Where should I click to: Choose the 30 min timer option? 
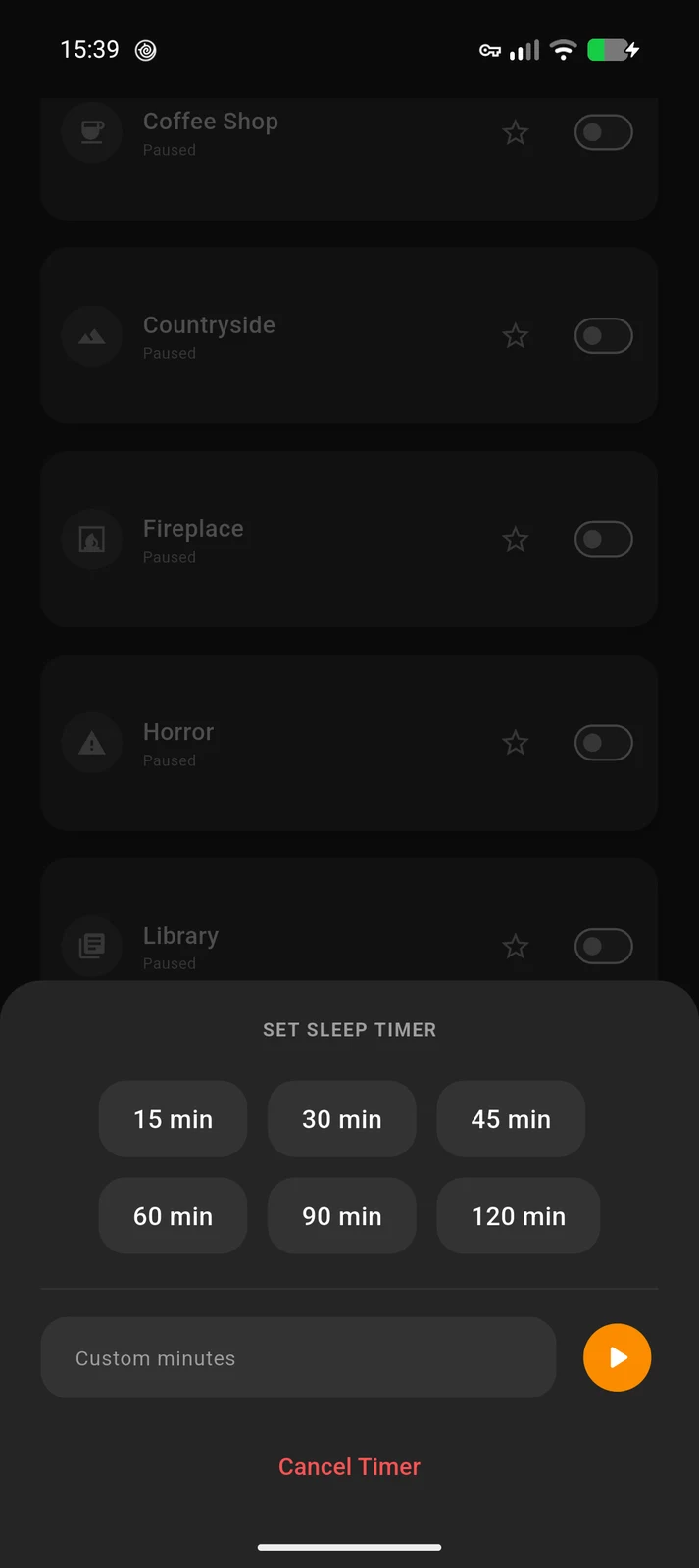[341, 1119]
